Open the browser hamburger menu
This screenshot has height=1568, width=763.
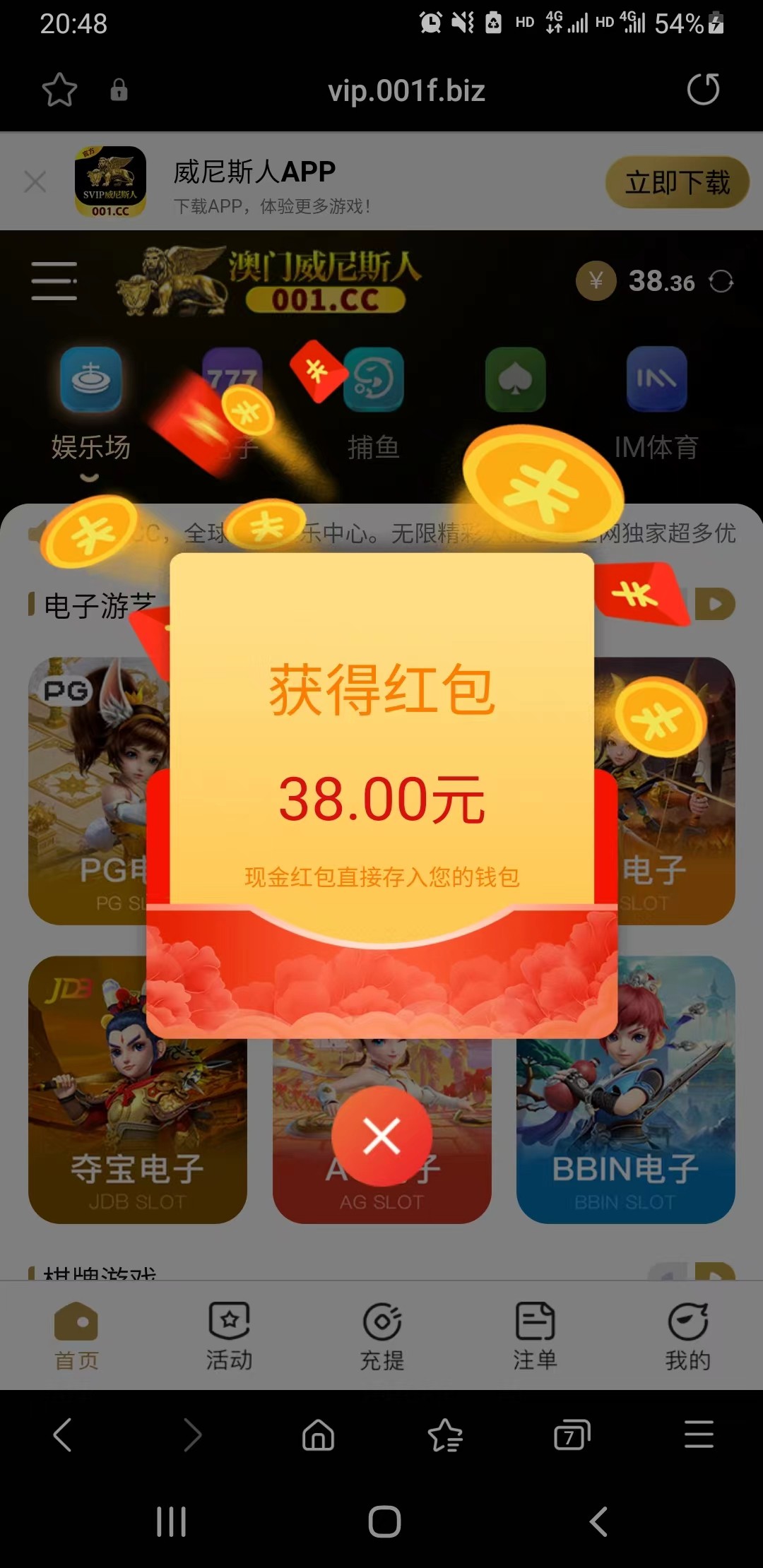[x=699, y=1435]
